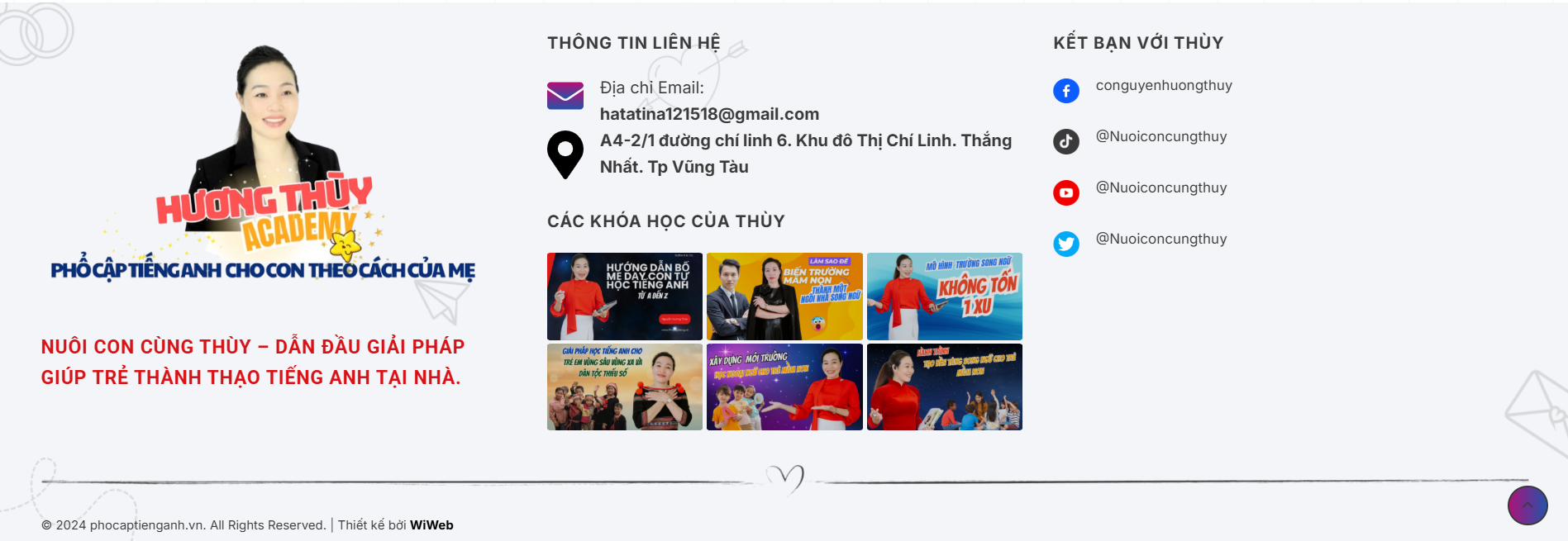Tap the scroll-to-top arrow button
Screen dimensions: 1568x541
tap(1527, 505)
